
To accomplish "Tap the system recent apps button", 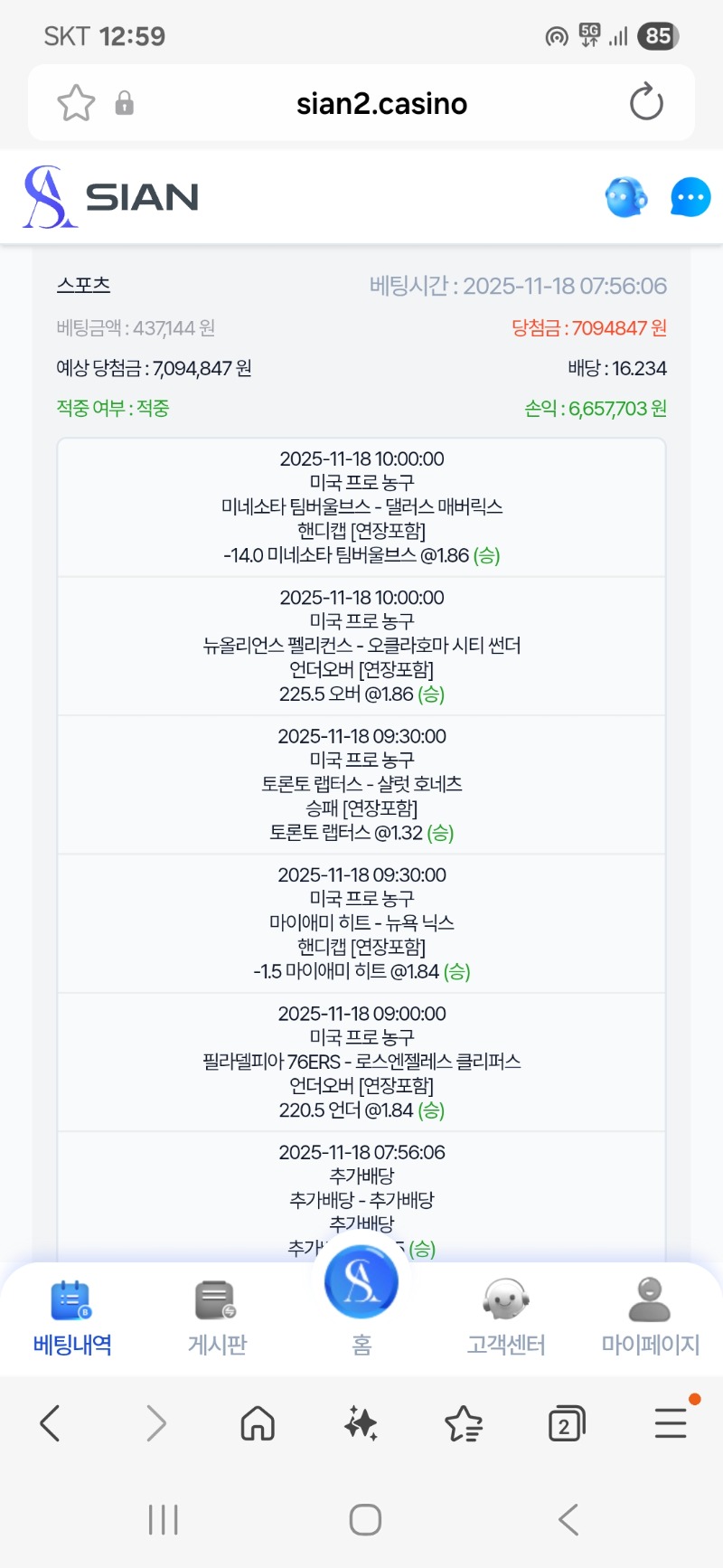I will tap(163, 1520).
